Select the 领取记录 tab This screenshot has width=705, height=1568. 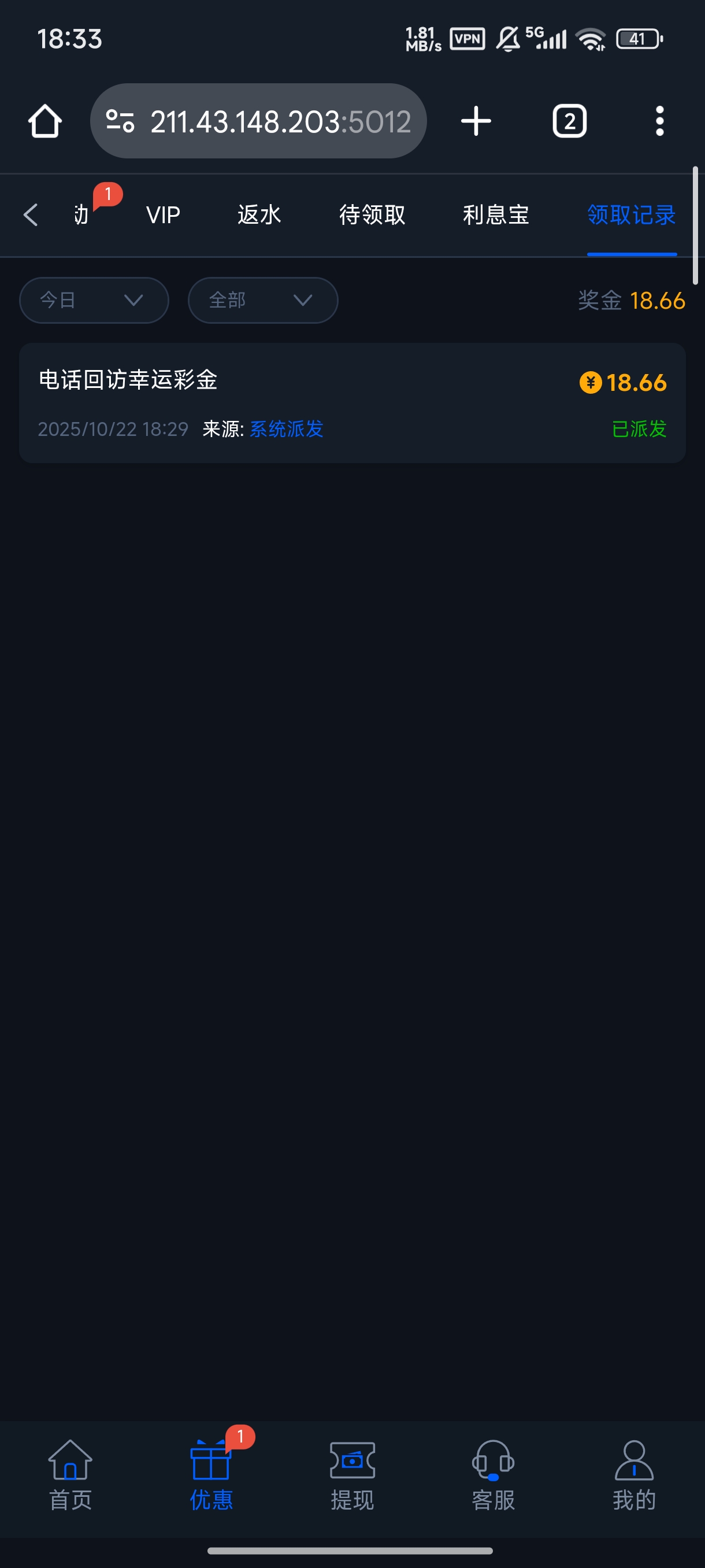[631, 215]
